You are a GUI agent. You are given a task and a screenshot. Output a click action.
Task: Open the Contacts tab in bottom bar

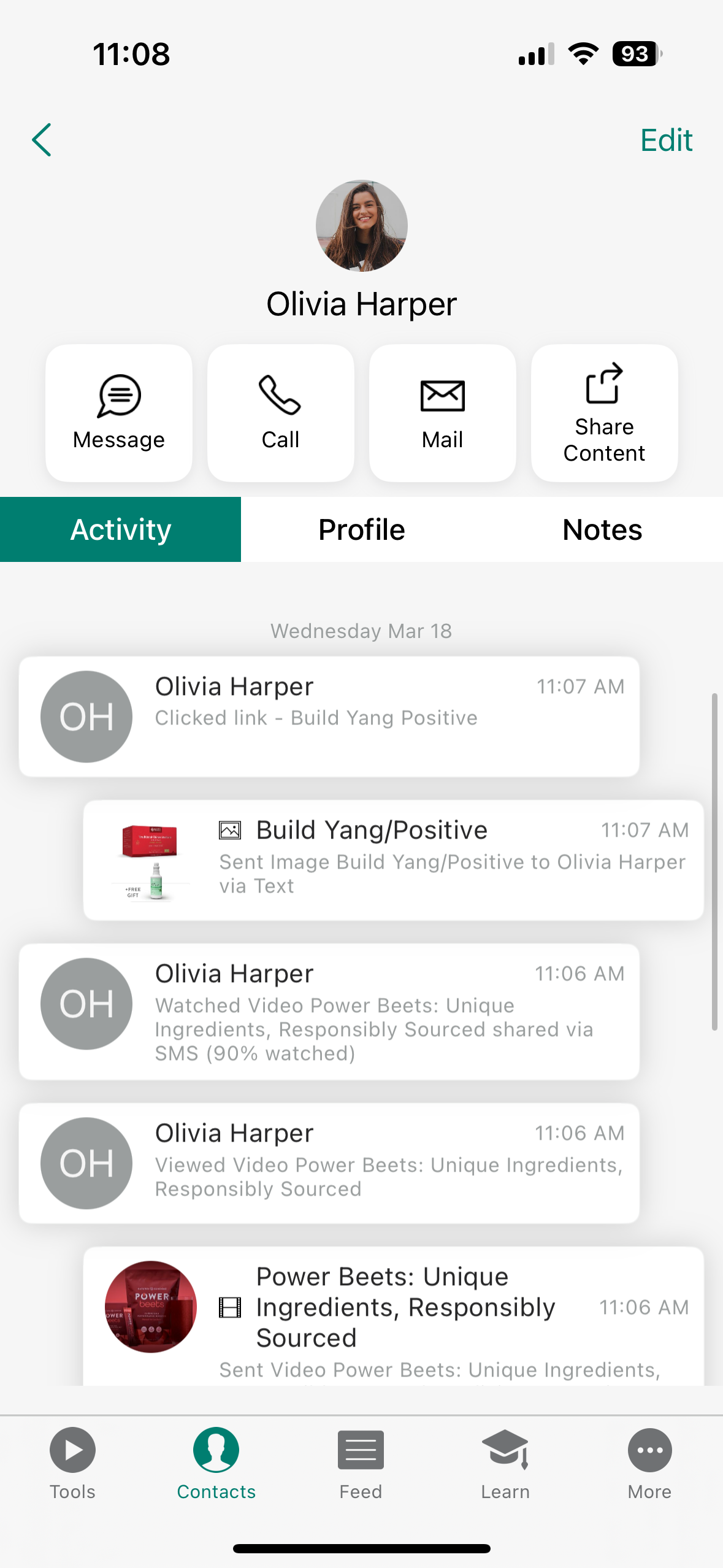pyautogui.click(x=216, y=1464)
